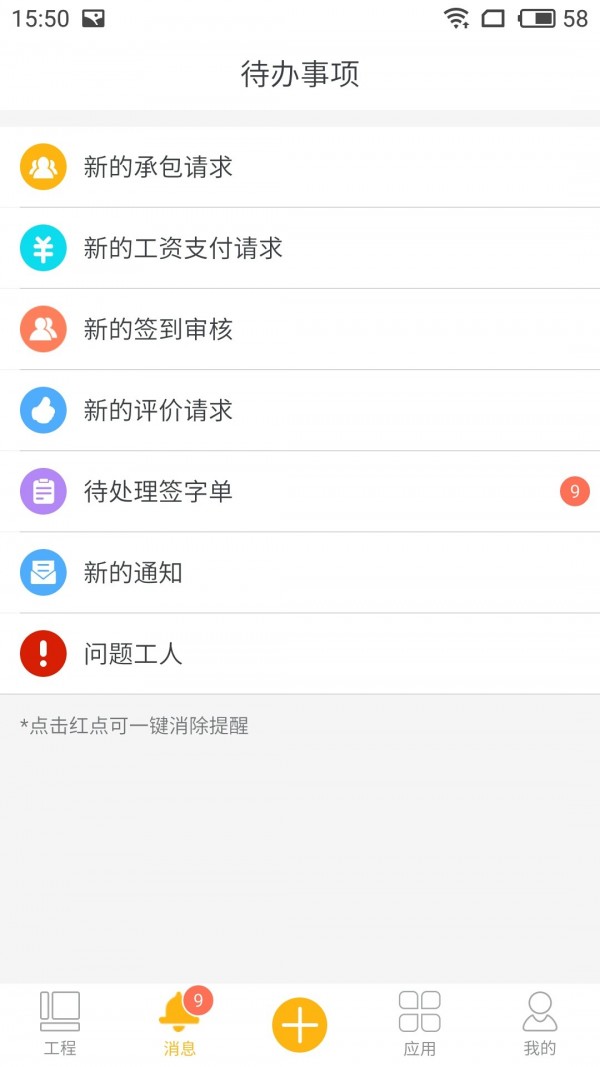Switch to the 应用 tab
Image resolution: width=600 pixels, height=1067 pixels.
(420, 1023)
